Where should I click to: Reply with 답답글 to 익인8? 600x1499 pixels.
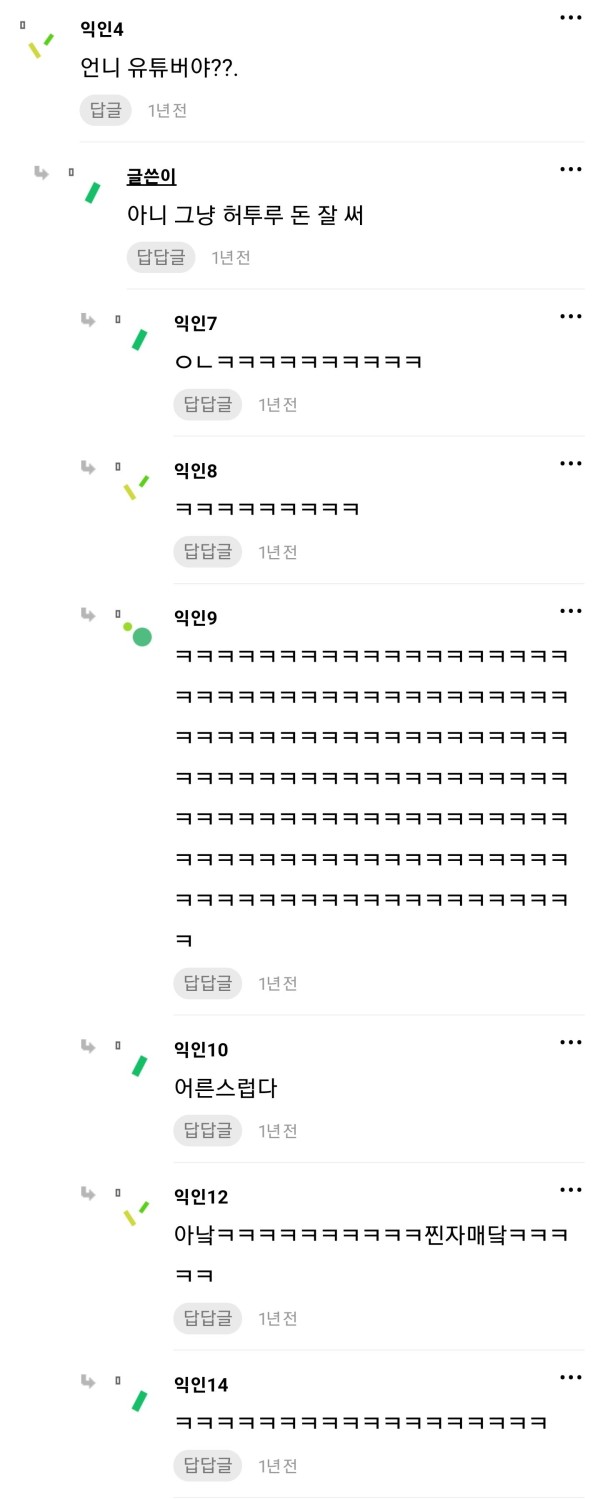click(207, 551)
